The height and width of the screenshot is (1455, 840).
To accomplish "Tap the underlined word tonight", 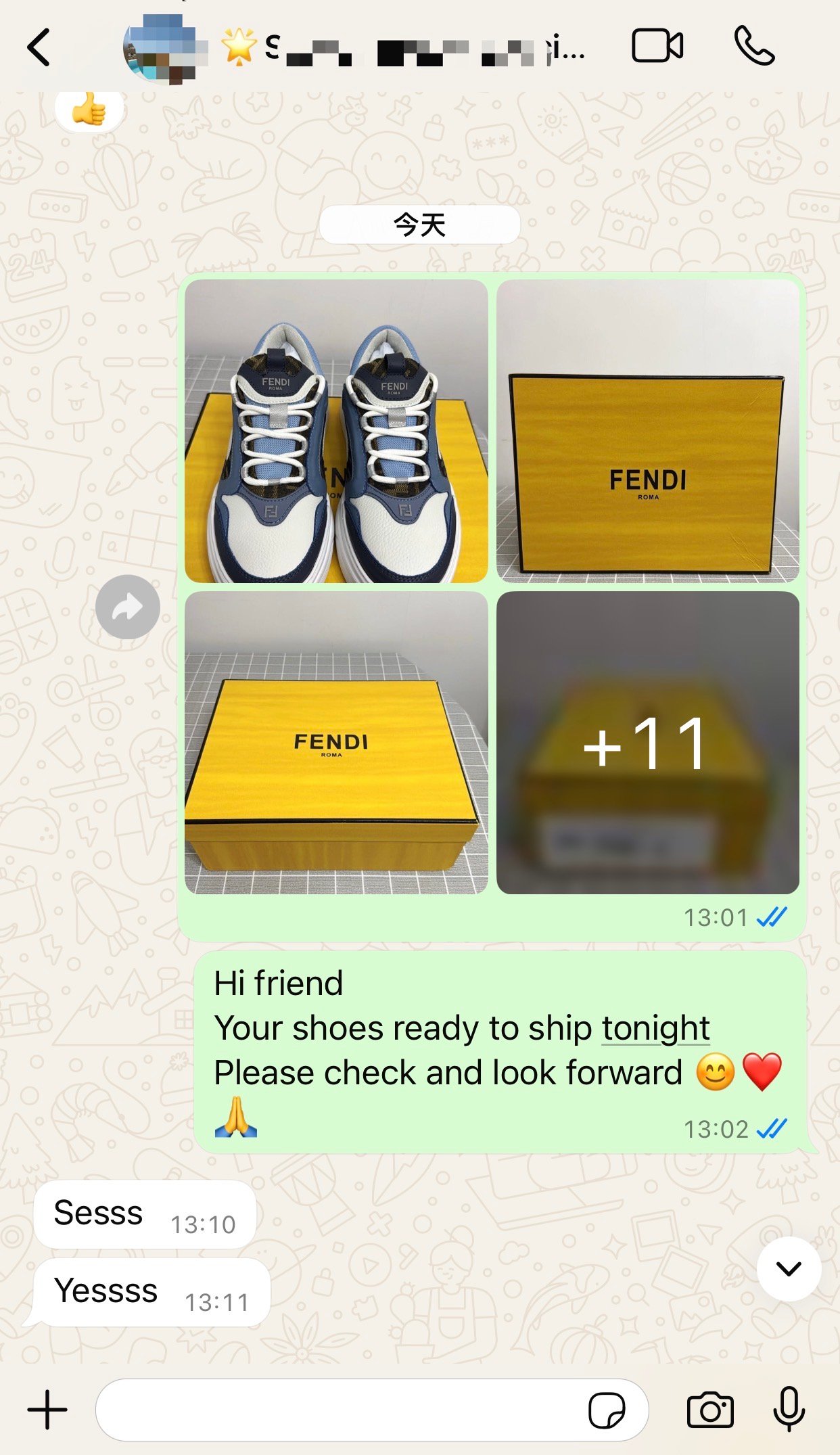I will tap(655, 1028).
